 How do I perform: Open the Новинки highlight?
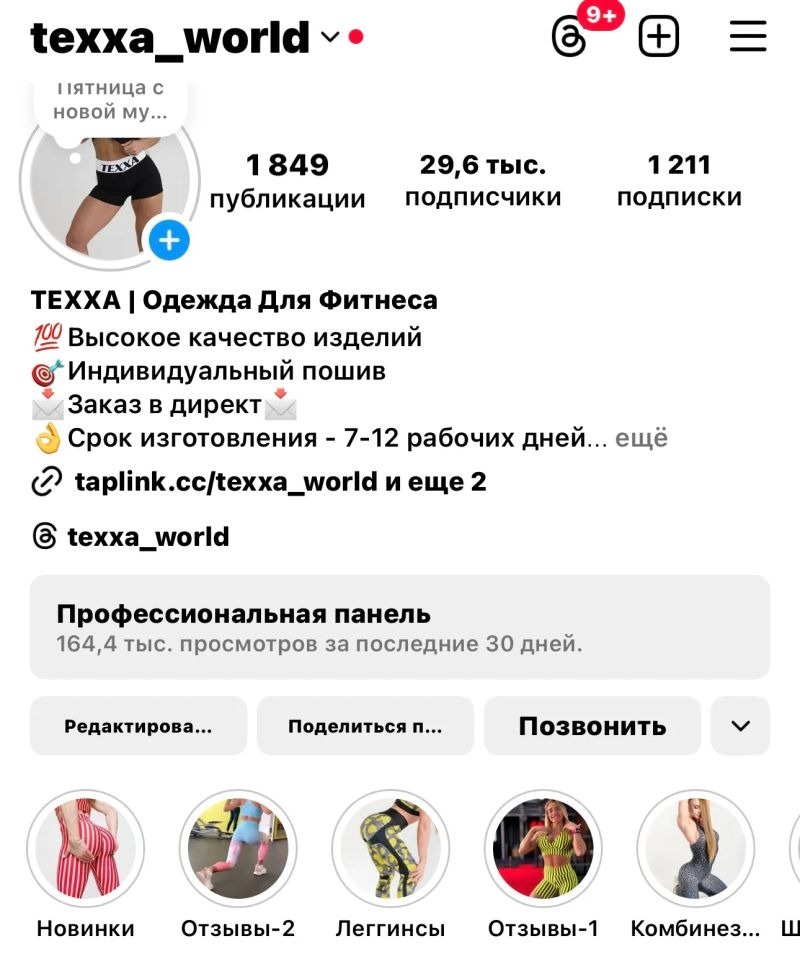click(86, 848)
